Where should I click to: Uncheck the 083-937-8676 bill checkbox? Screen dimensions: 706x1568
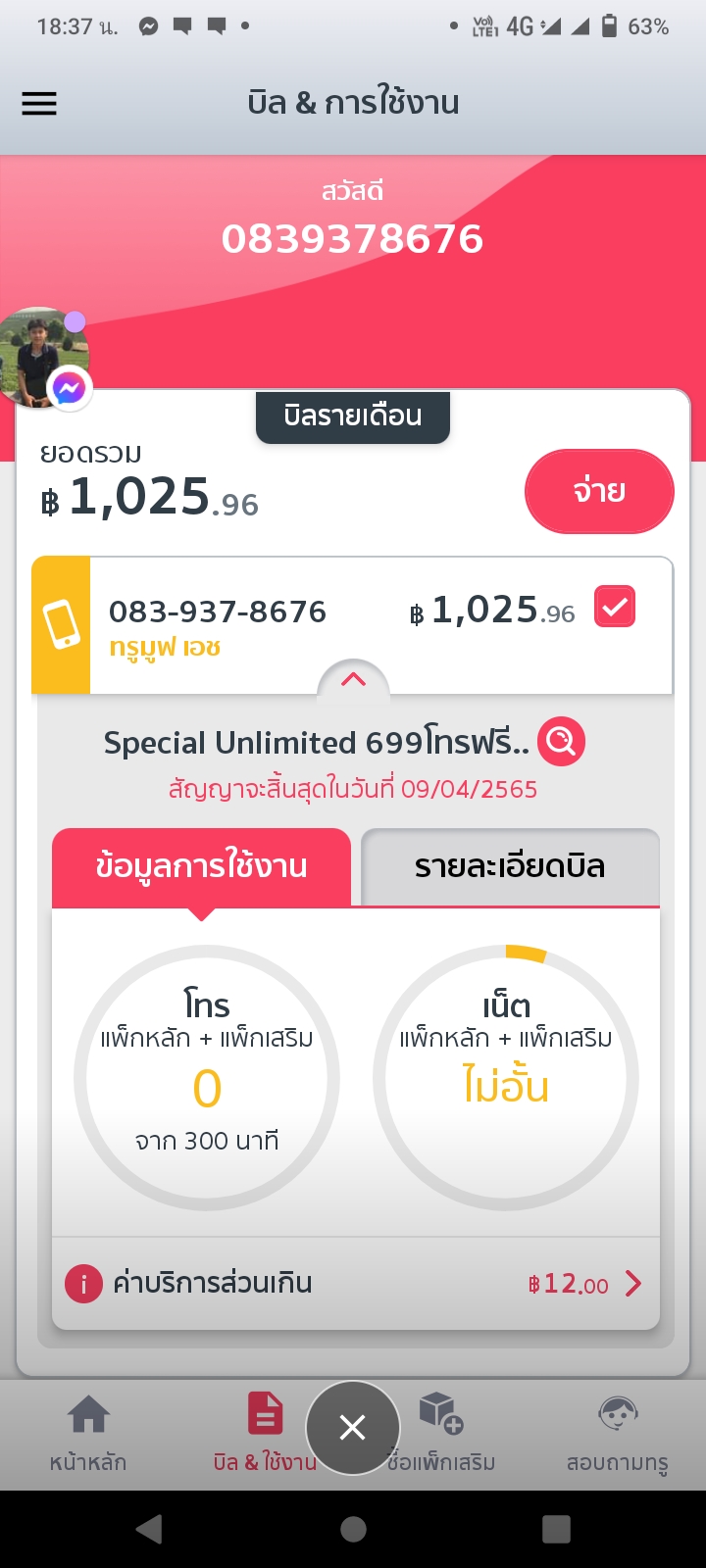pyautogui.click(x=615, y=607)
